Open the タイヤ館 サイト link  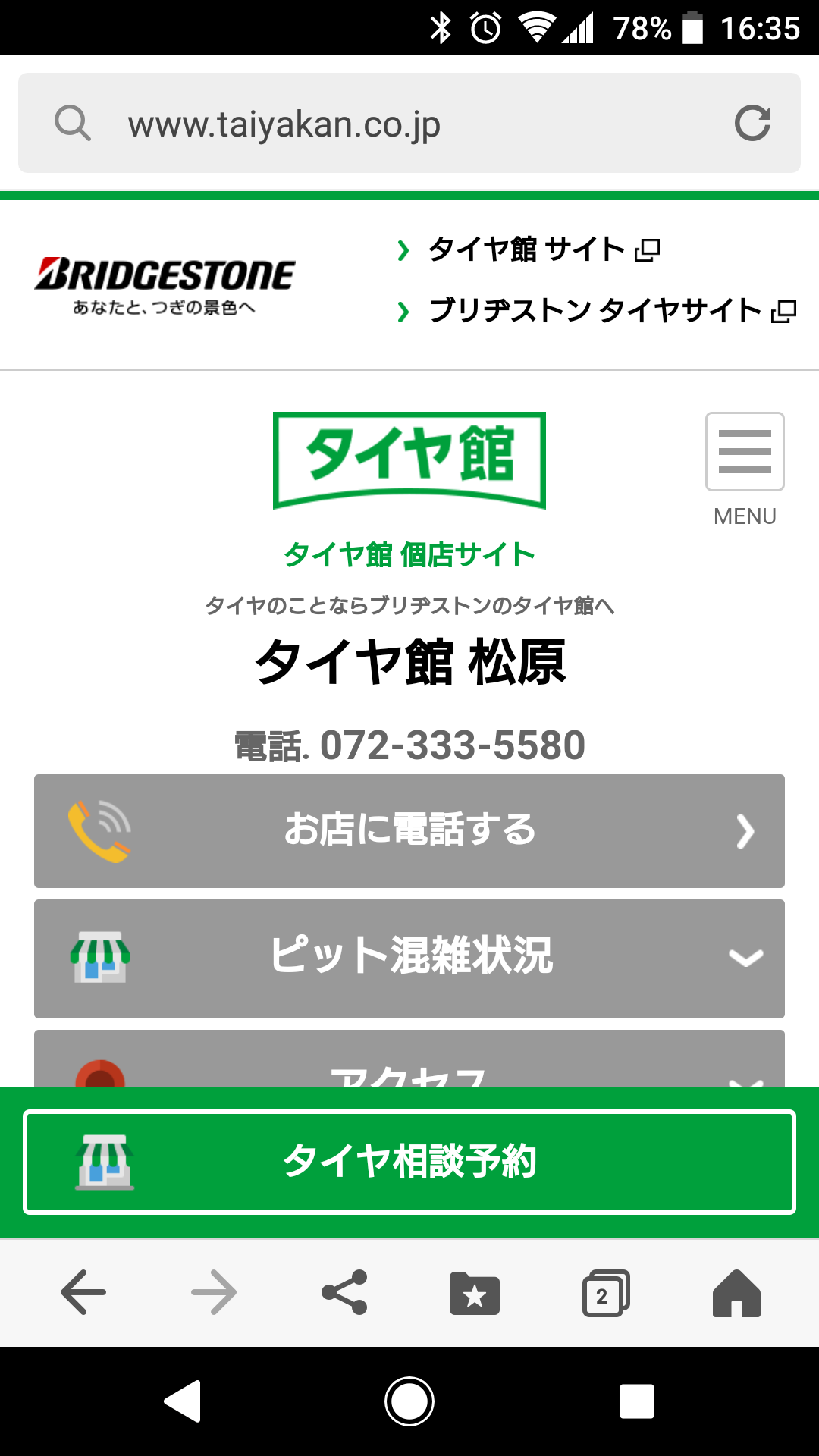point(529,249)
